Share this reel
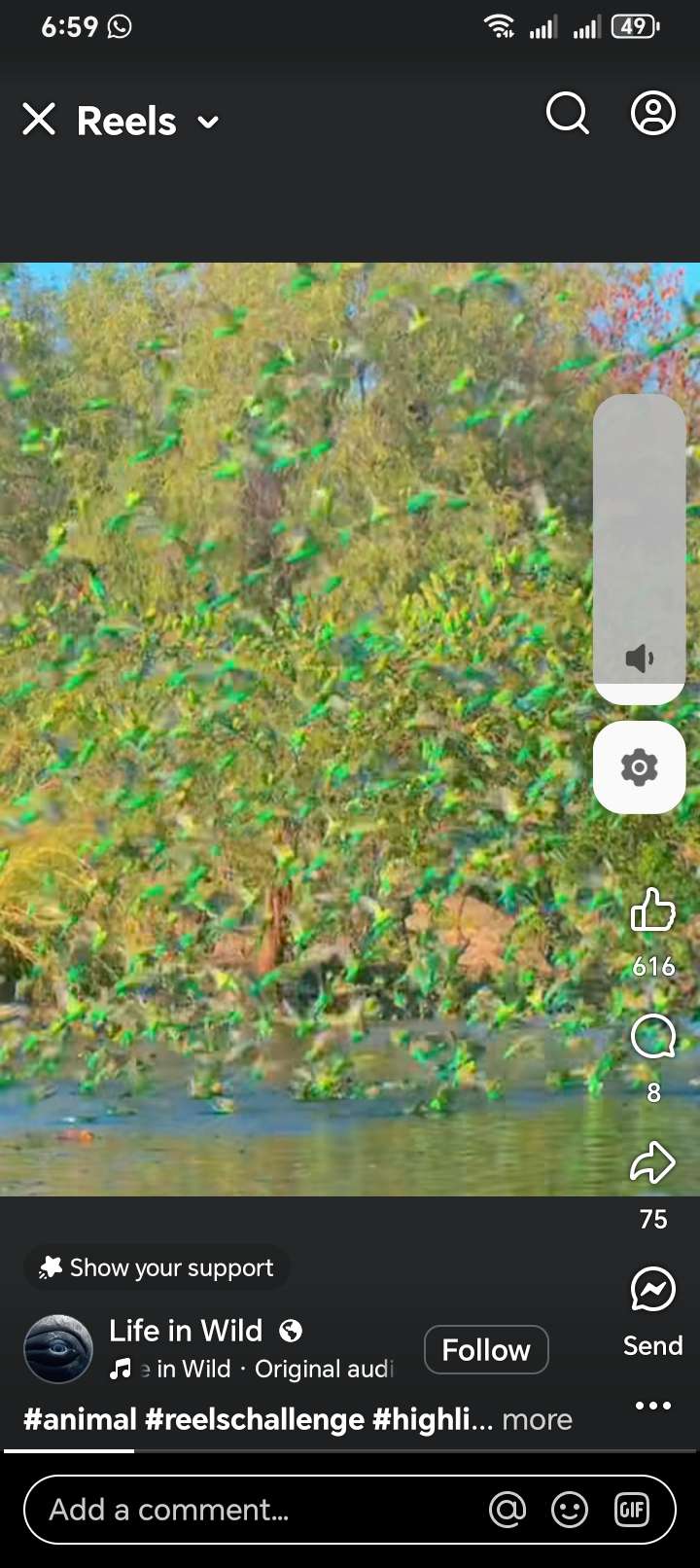 pyautogui.click(x=652, y=1162)
